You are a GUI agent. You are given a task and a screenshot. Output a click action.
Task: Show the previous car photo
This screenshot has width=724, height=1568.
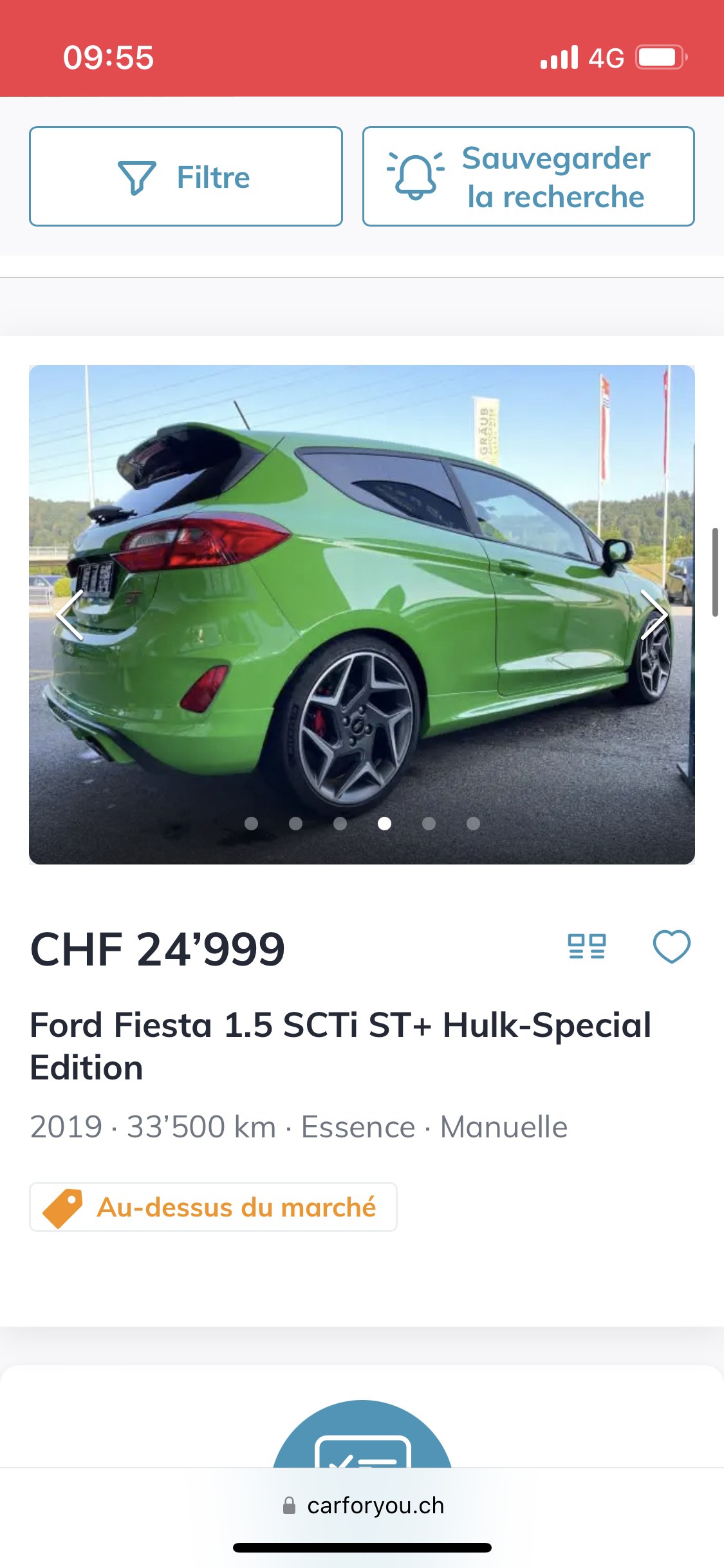click(x=70, y=615)
